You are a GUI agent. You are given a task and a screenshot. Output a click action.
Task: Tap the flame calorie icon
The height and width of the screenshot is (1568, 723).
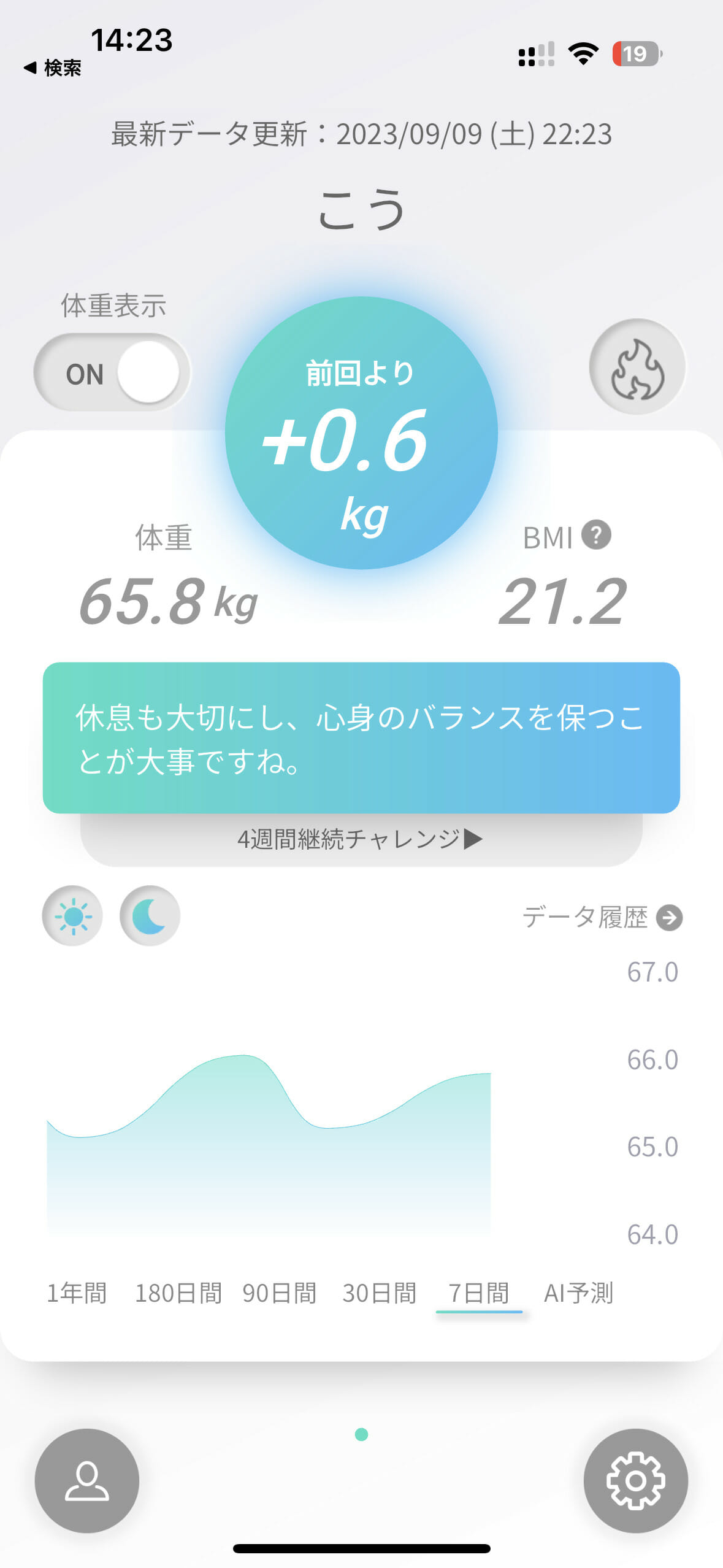coord(637,366)
